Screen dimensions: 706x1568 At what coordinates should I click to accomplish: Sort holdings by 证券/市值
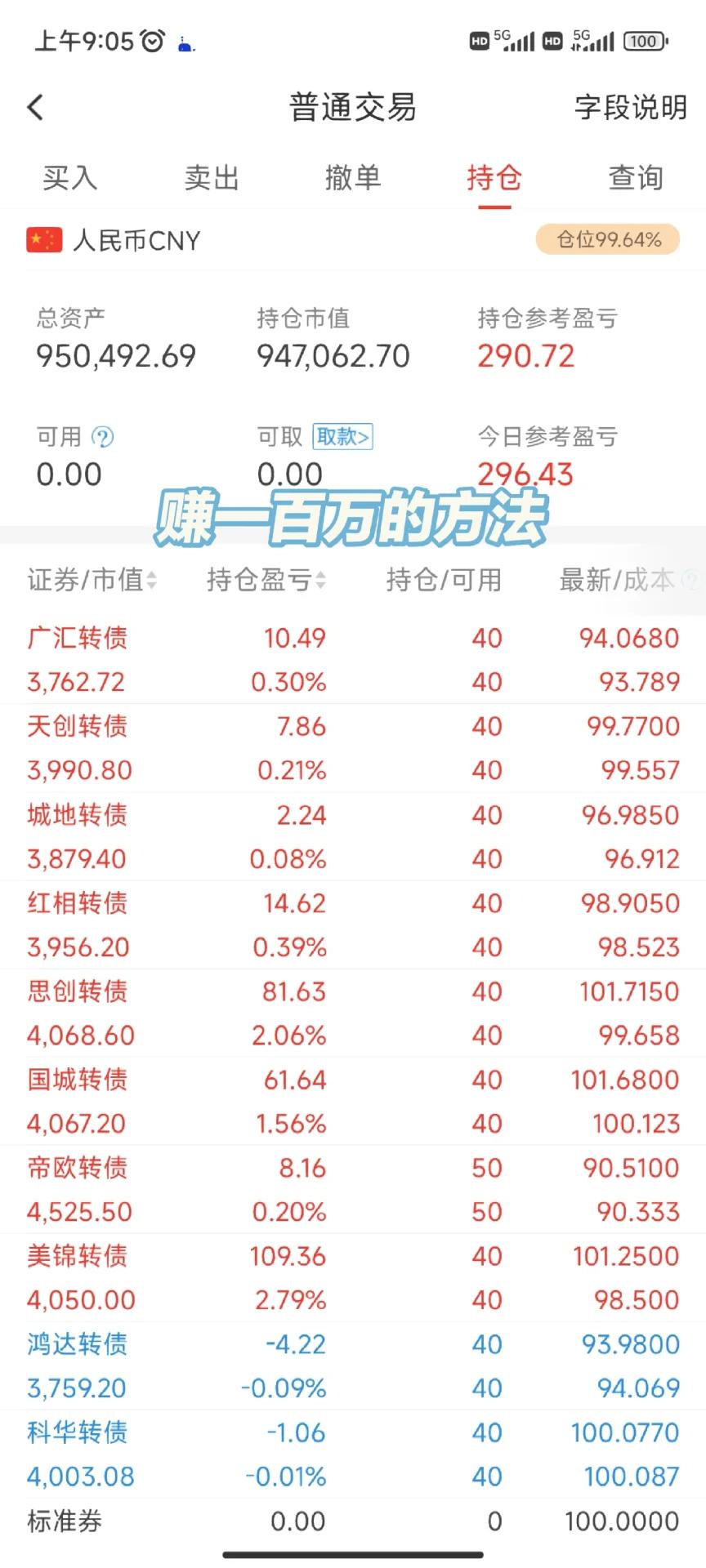[92, 580]
